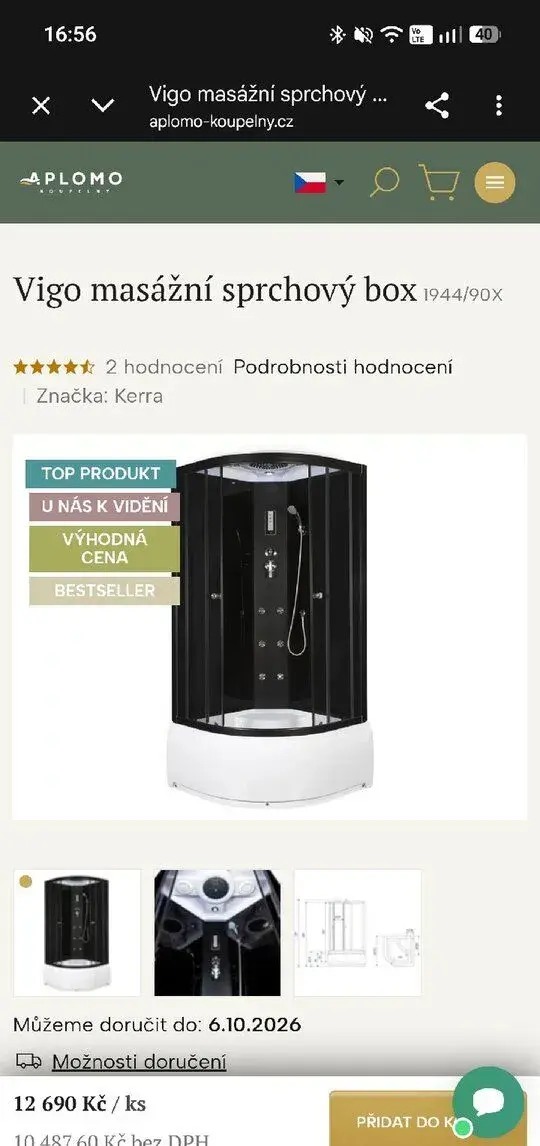Open the hamburger navigation menu

tap(495, 182)
